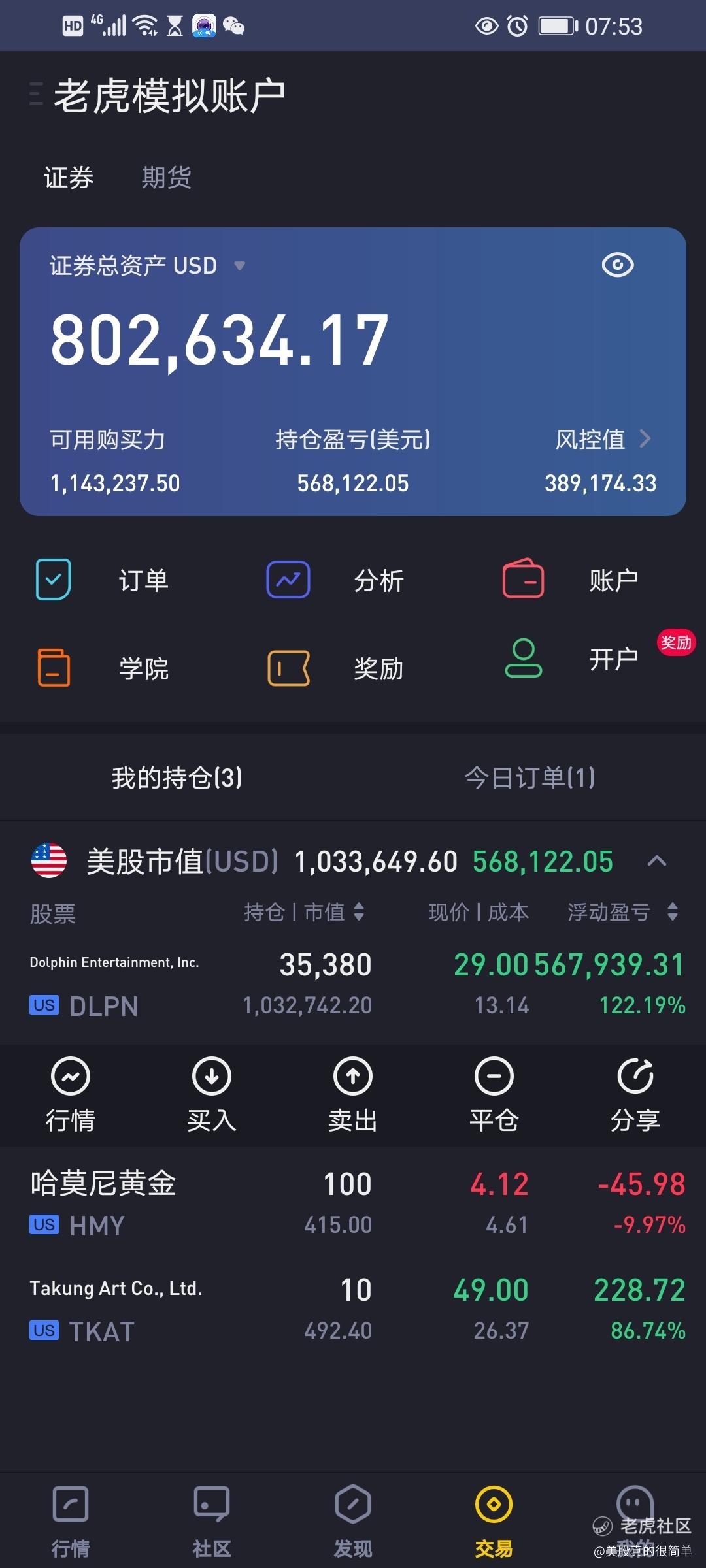Screen dimensions: 706x1568
Task: Select 平仓 to close DLPN position
Action: (x=494, y=1095)
